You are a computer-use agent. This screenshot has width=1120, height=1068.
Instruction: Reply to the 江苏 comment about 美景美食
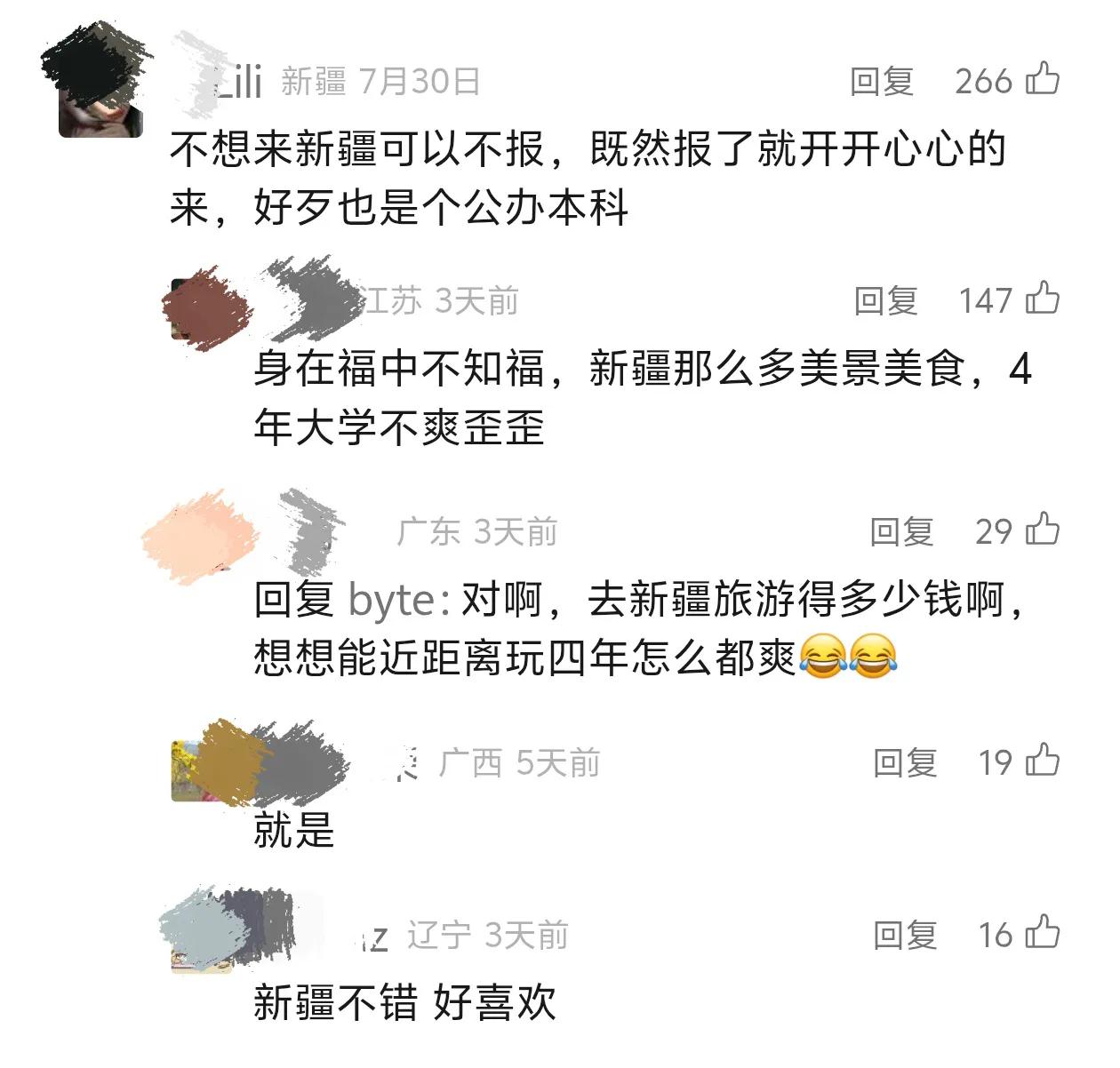click(885, 301)
